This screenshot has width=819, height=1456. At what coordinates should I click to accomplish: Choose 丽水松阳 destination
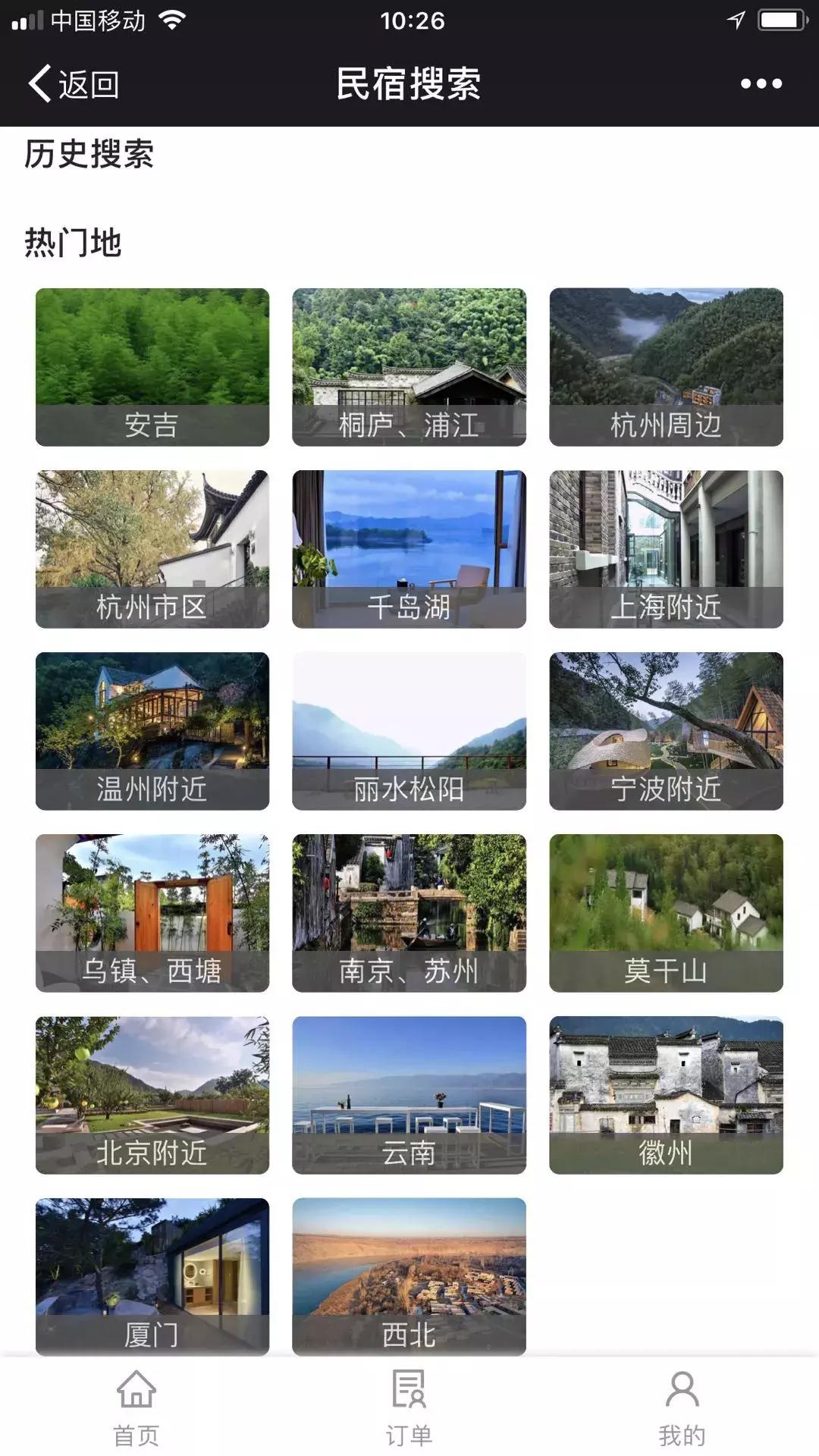409,731
